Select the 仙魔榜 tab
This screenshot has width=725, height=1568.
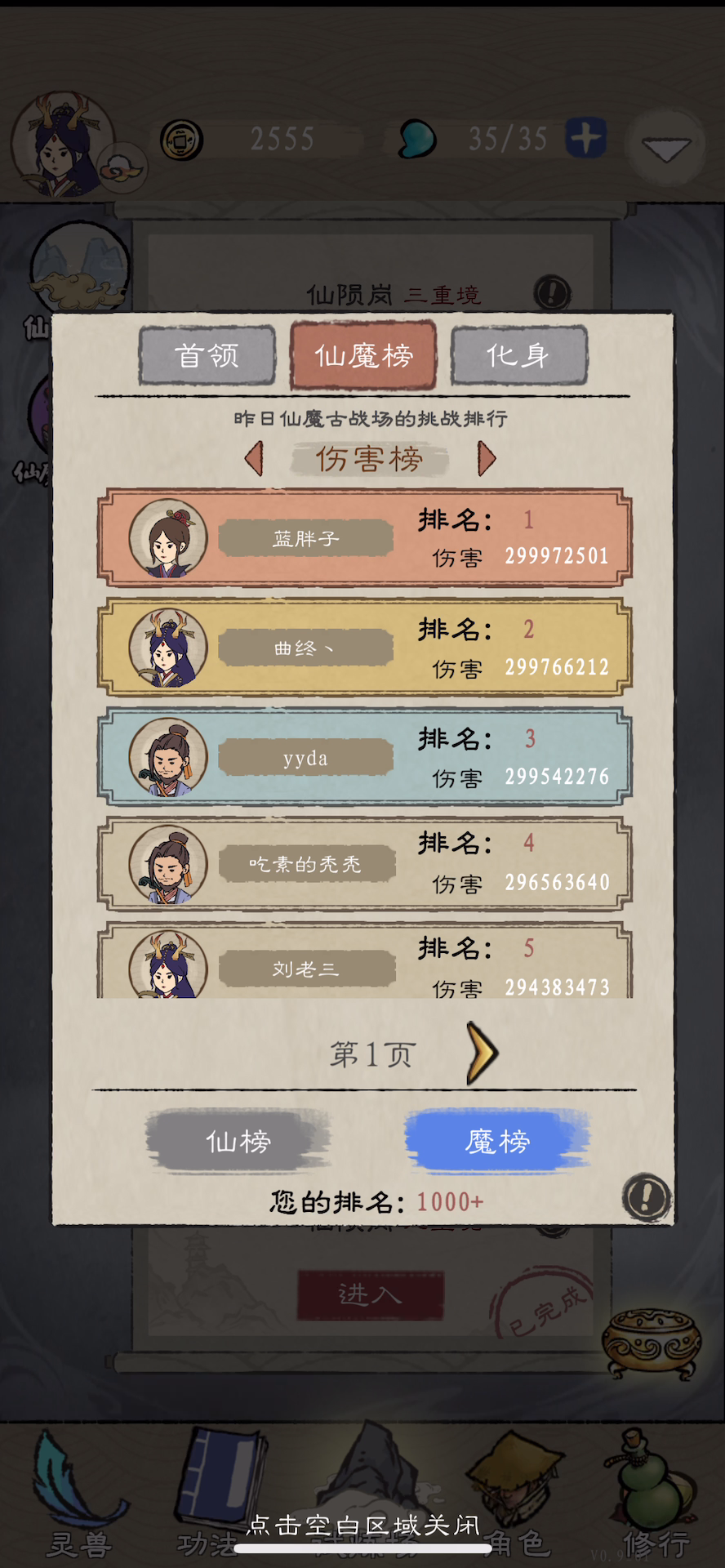coord(363,355)
